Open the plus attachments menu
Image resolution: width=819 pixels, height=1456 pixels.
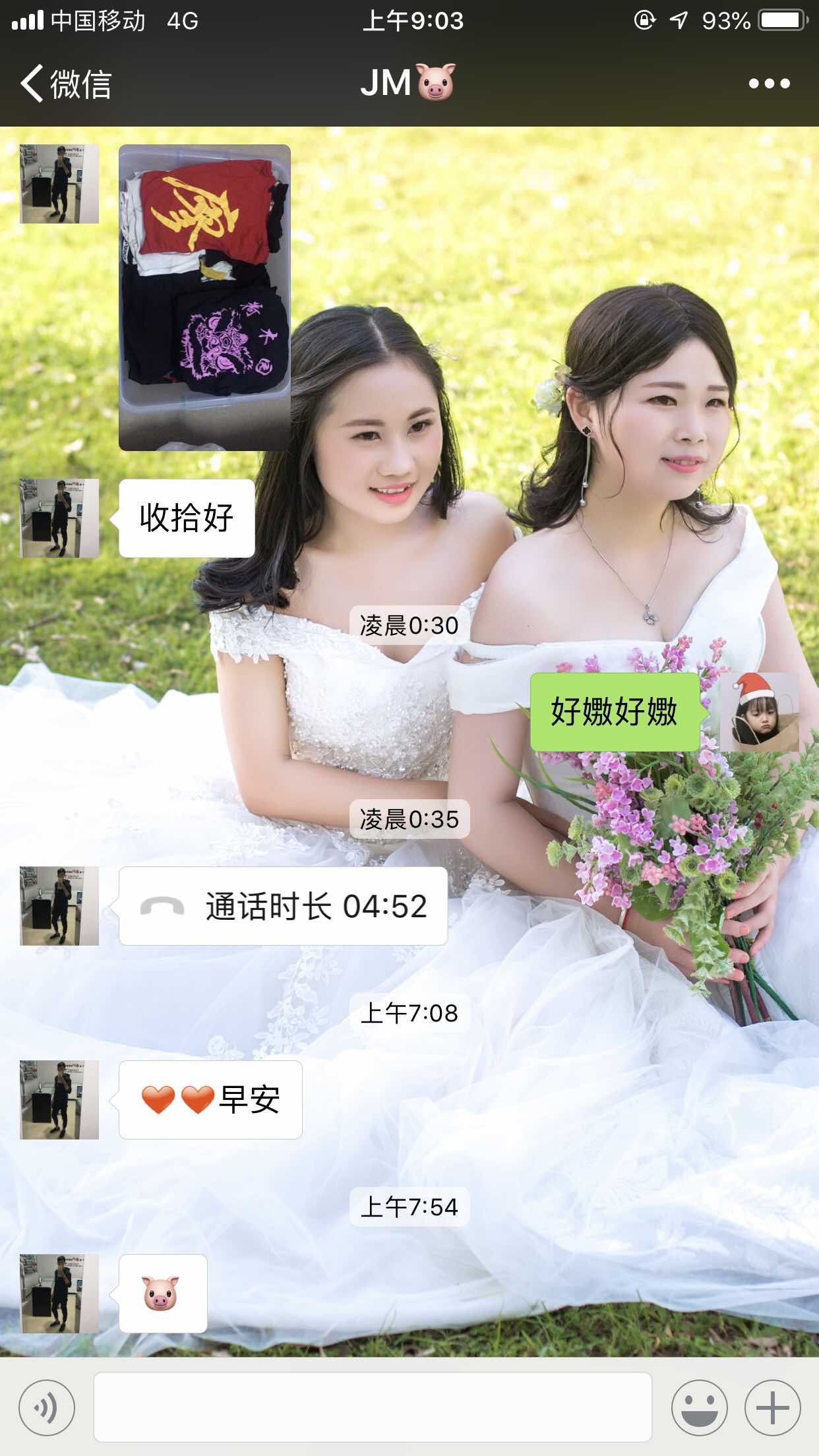tap(772, 1407)
